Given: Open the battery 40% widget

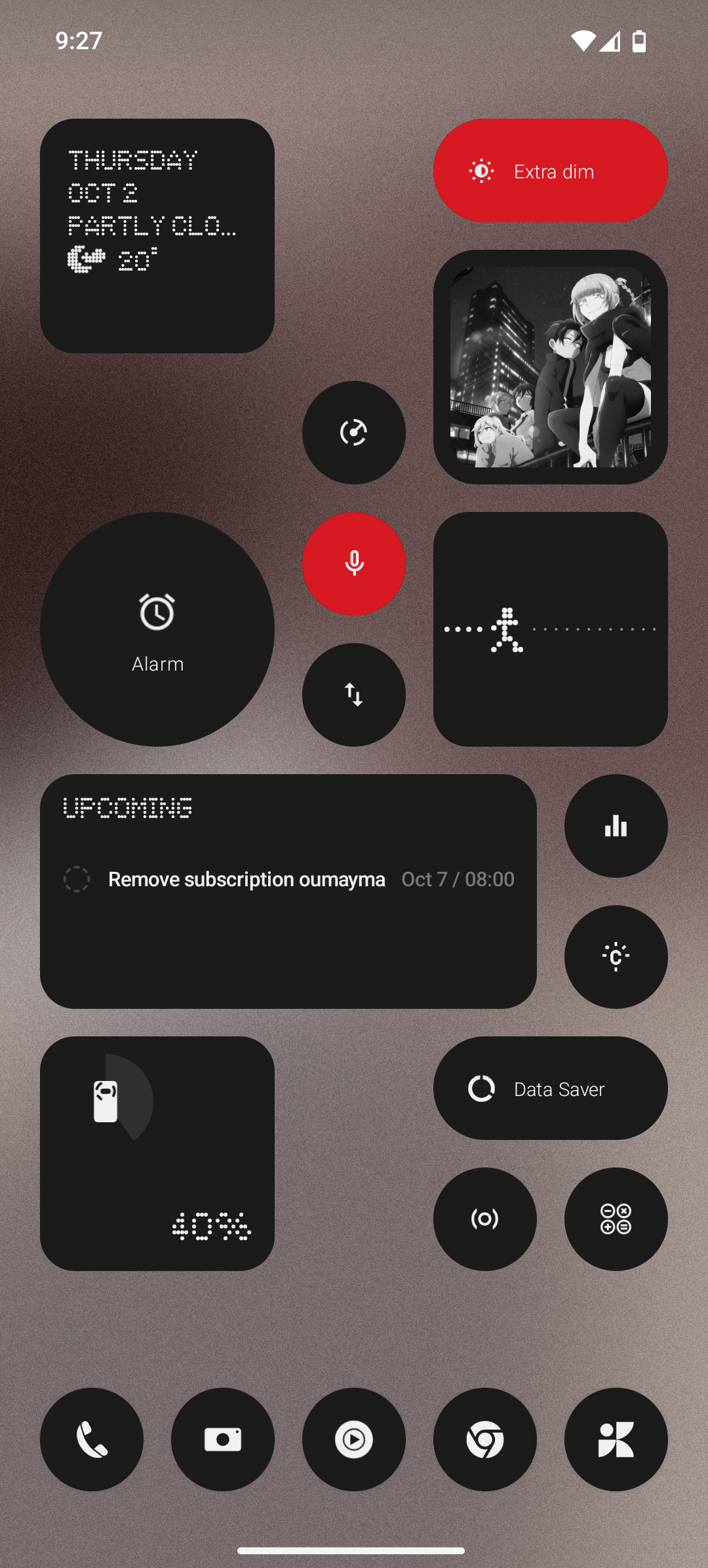Looking at the screenshot, I should [157, 1154].
